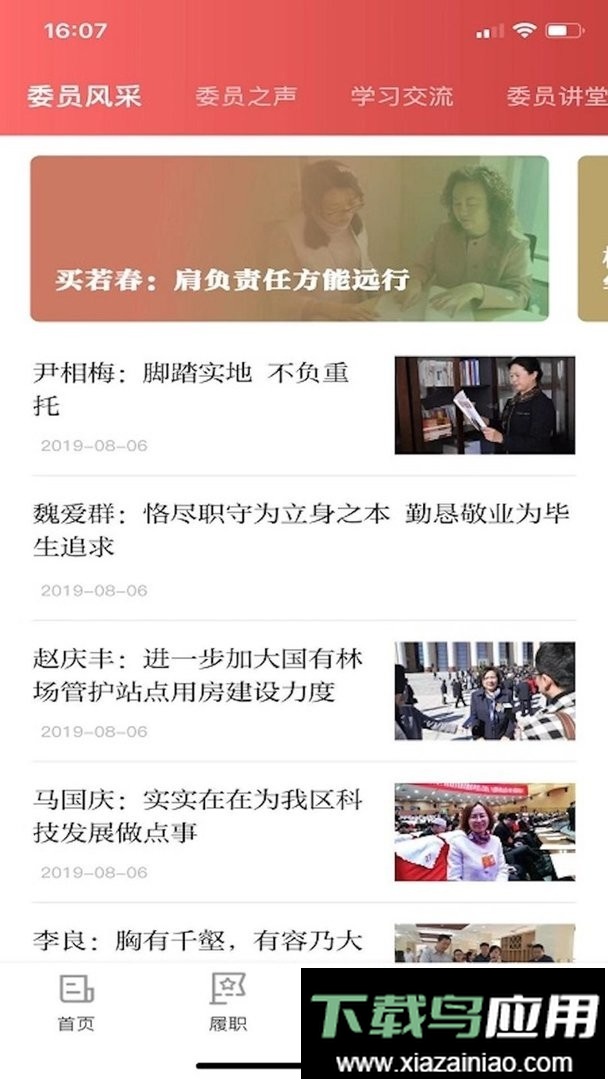Select the 委员风采 tab
Image resolution: width=608 pixels, height=1080 pixels.
[85, 97]
